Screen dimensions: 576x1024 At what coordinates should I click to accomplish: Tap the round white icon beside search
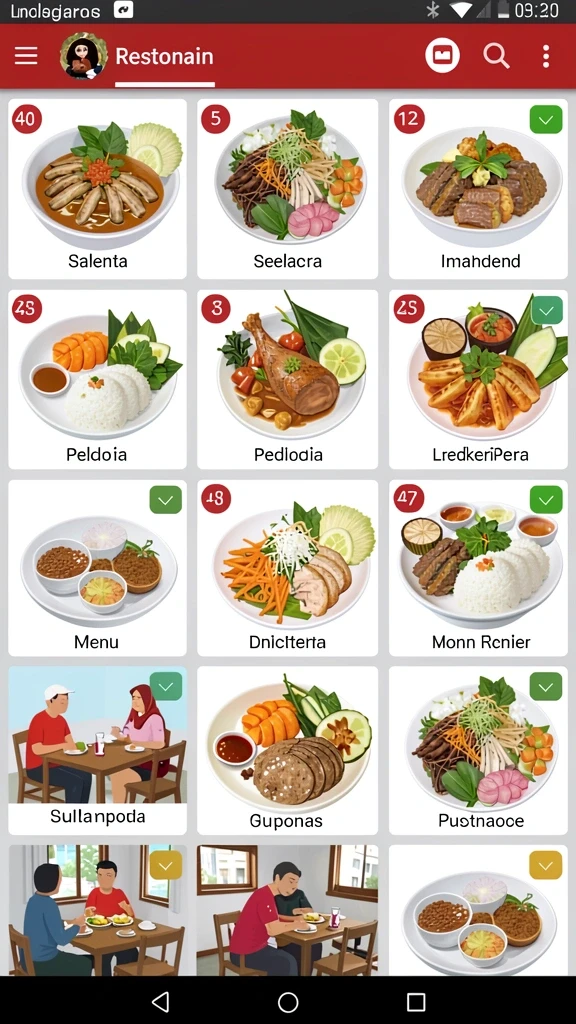click(x=443, y=56)
